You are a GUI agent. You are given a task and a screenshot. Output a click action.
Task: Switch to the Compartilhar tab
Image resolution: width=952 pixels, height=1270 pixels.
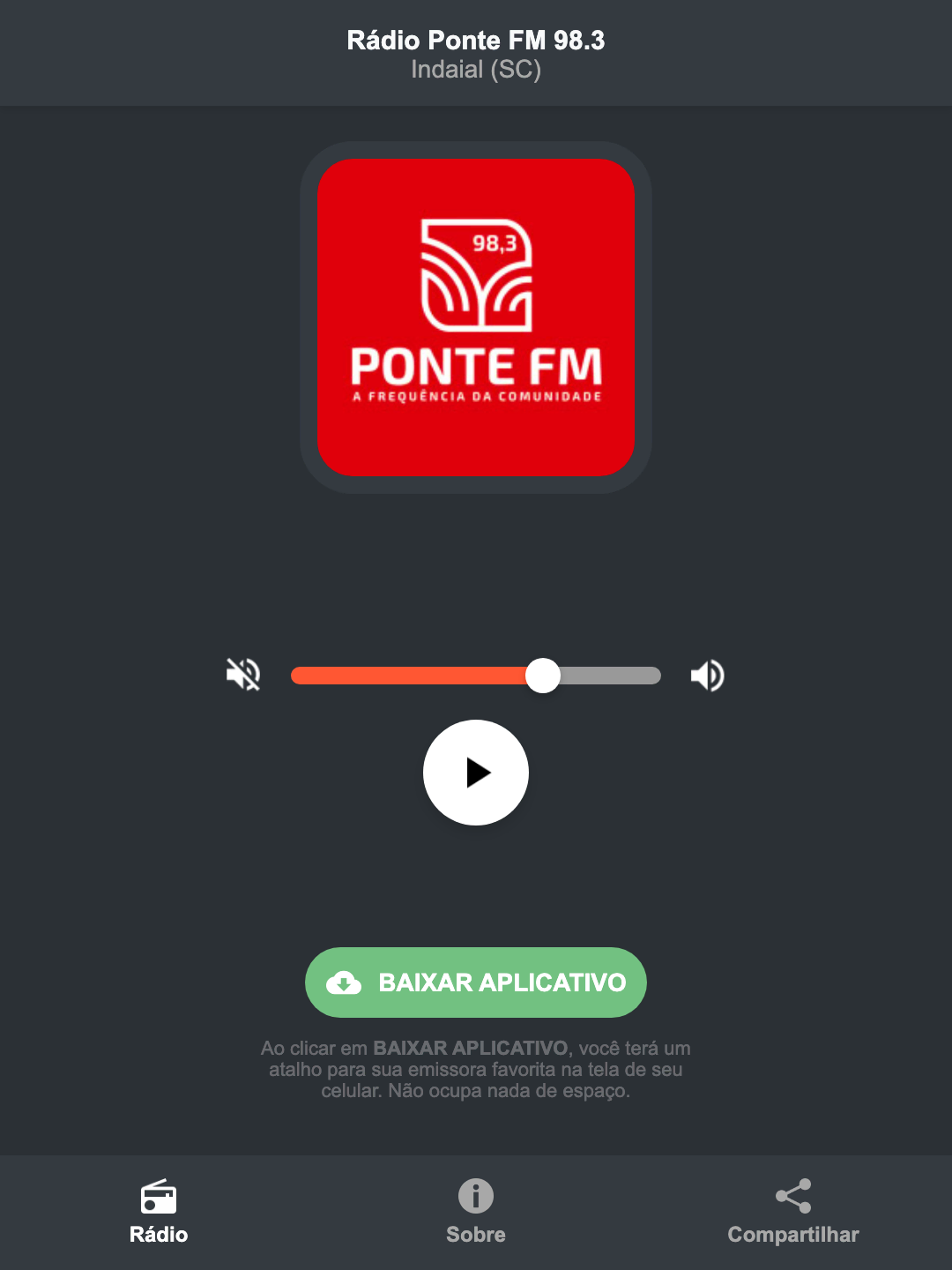click(x=792, y=1234)
